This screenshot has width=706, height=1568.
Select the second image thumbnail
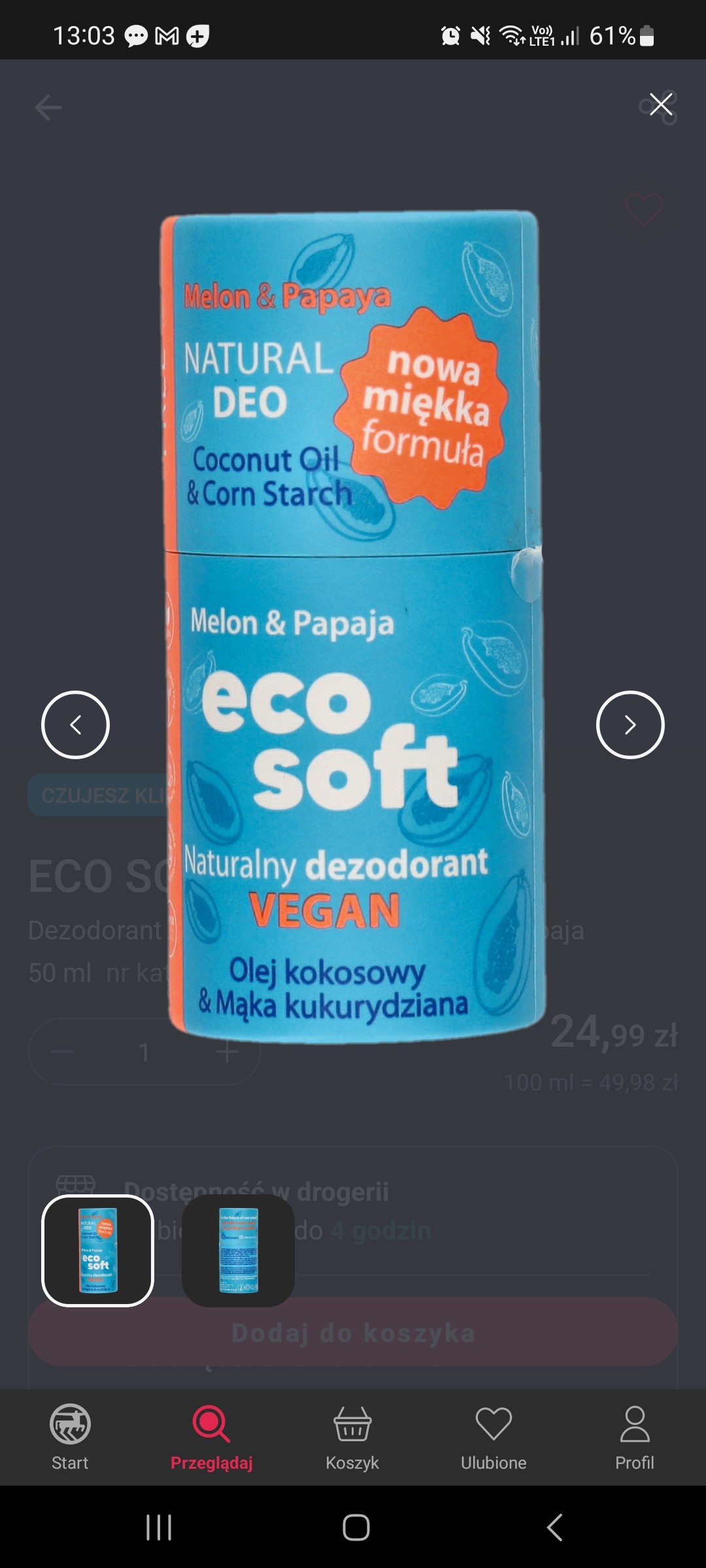pos(238,1250)
